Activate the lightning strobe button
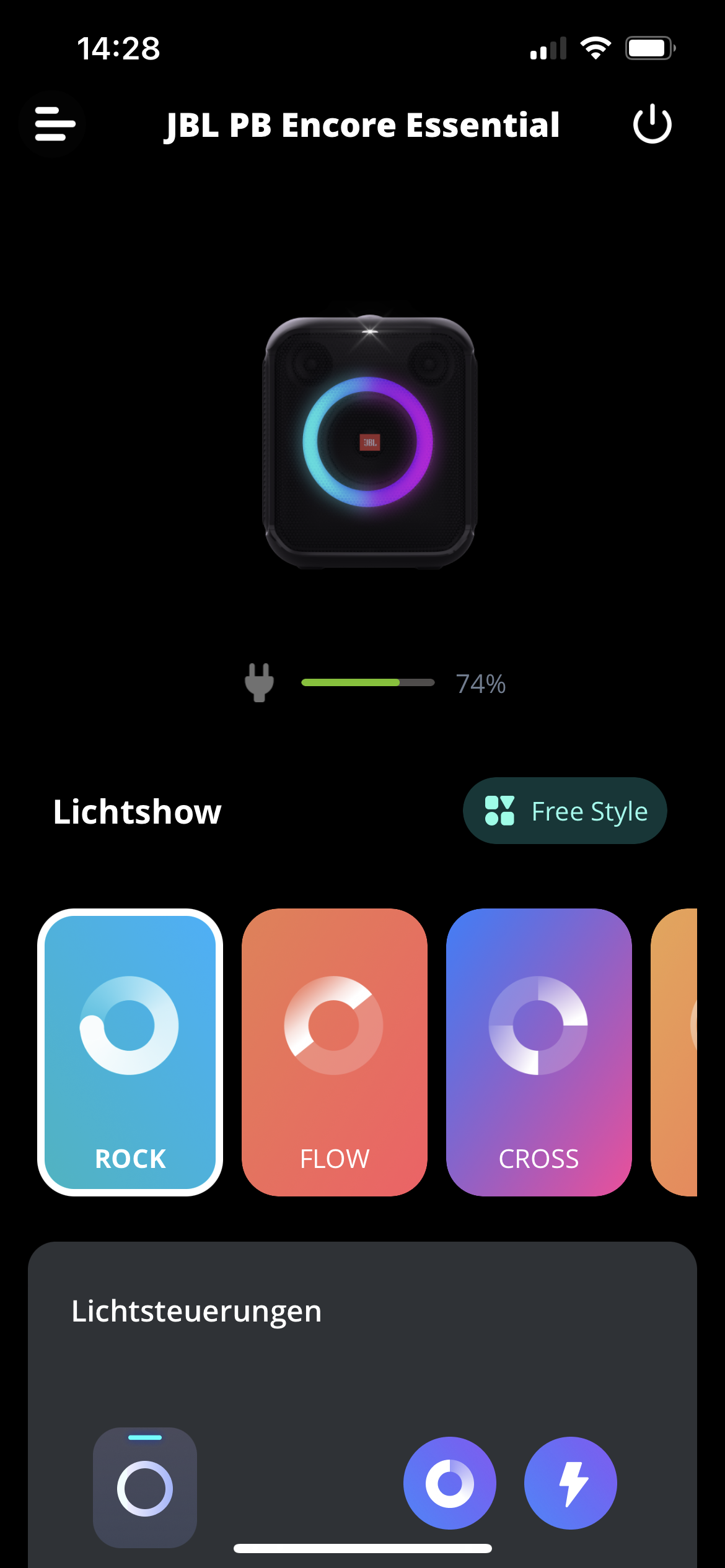This screenshot has height=1568, width=725. pyautogui.click(x=570, y=1483)
